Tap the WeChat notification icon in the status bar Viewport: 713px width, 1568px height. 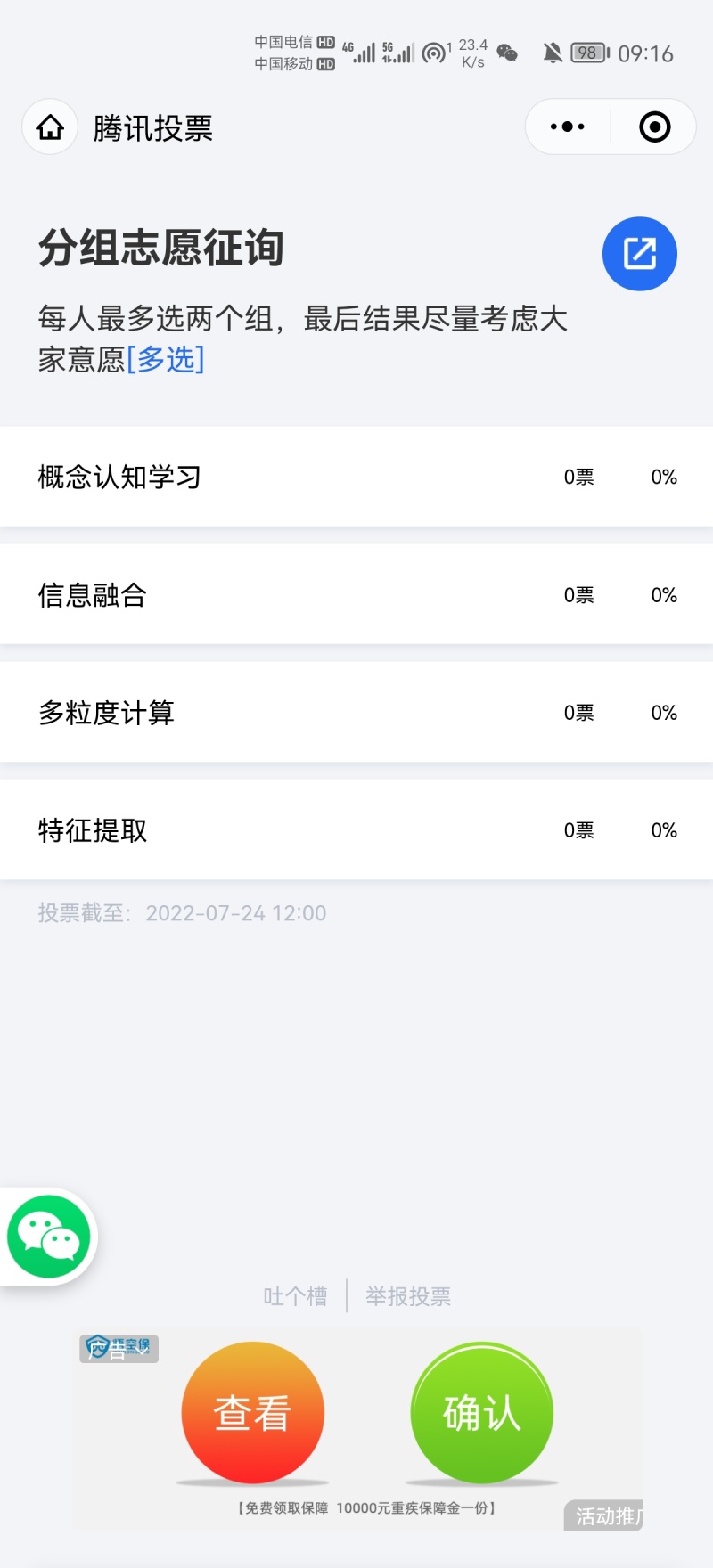click(x=506, y=53)
